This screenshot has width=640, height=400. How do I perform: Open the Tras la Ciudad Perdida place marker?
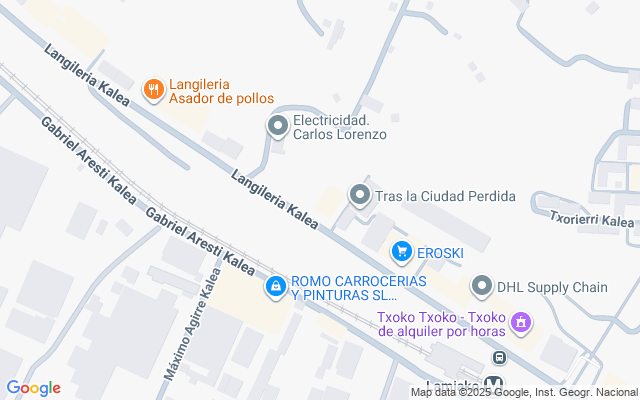point(359,195)
